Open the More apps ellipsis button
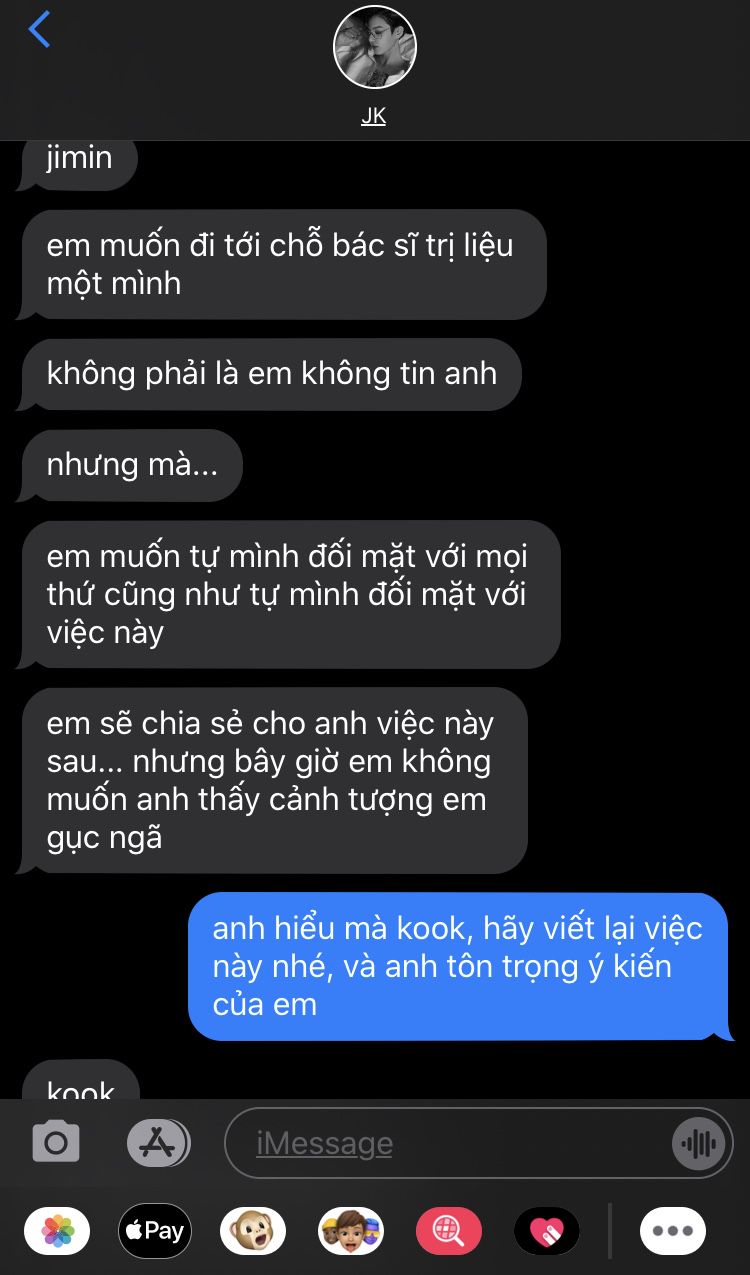Viewport: 750px width, 1275px height. click(673, 1231)
